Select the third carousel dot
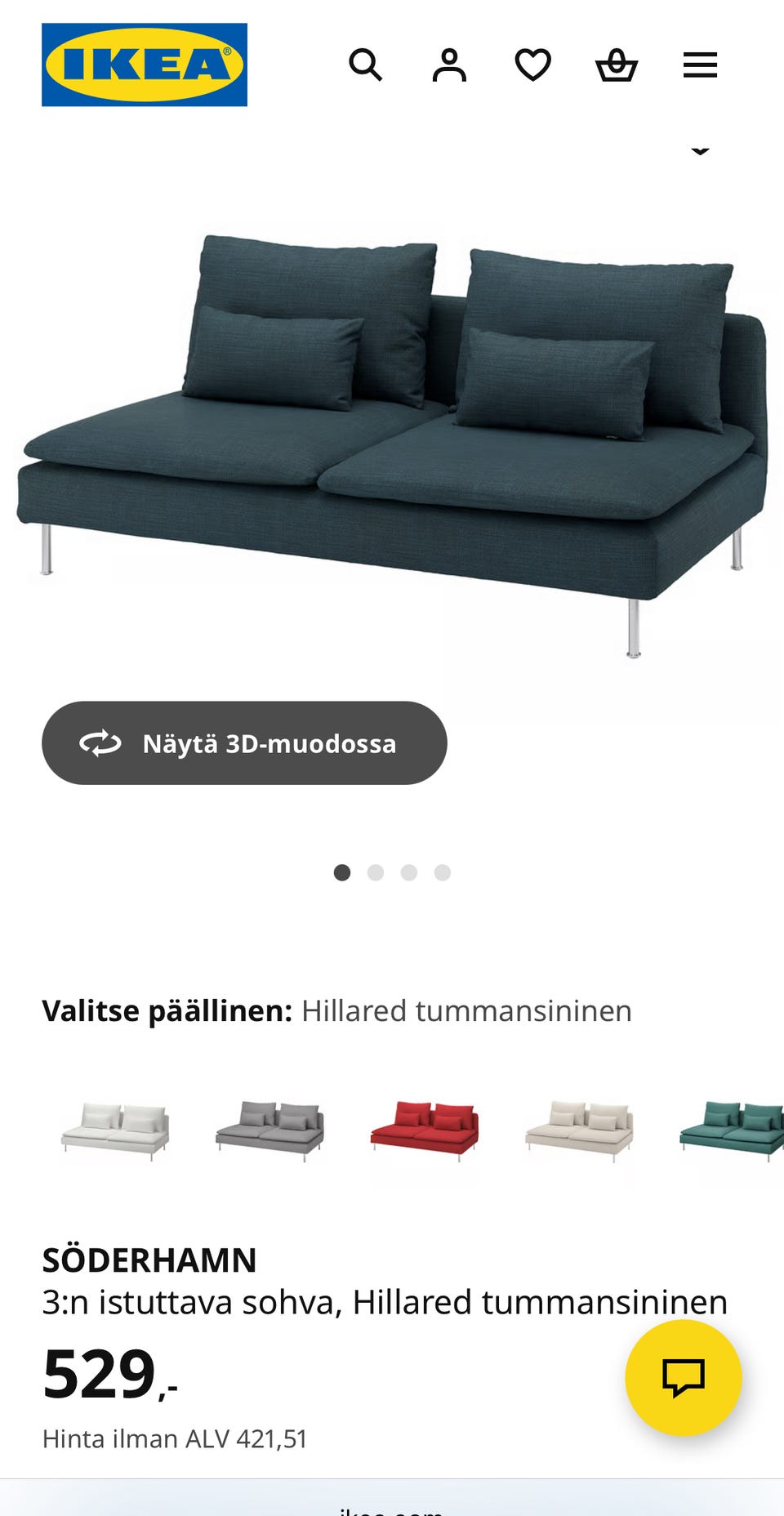 pyautogui.click(x=409, y=872)
